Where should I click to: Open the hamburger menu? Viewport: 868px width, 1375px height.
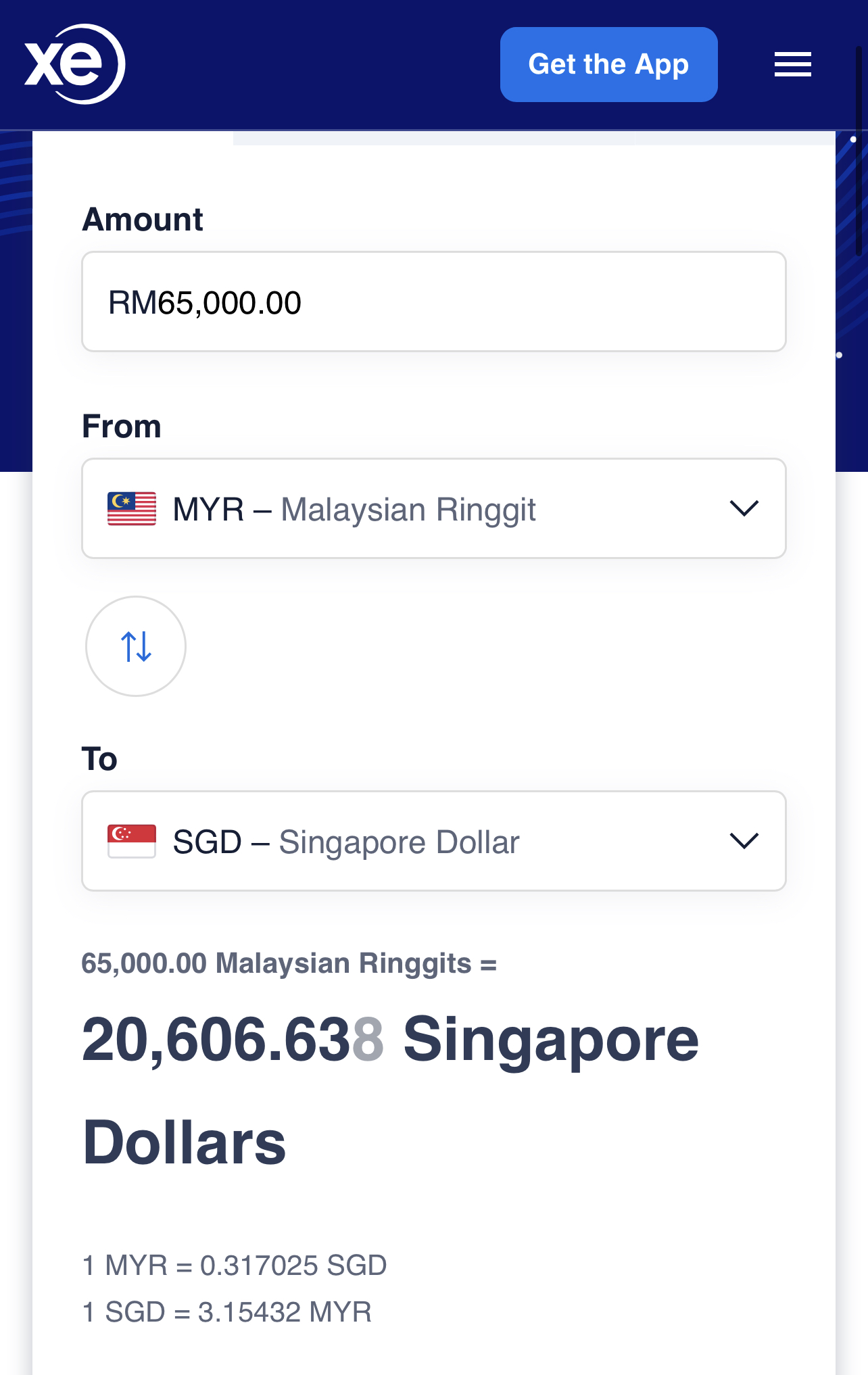pos(792,65)
